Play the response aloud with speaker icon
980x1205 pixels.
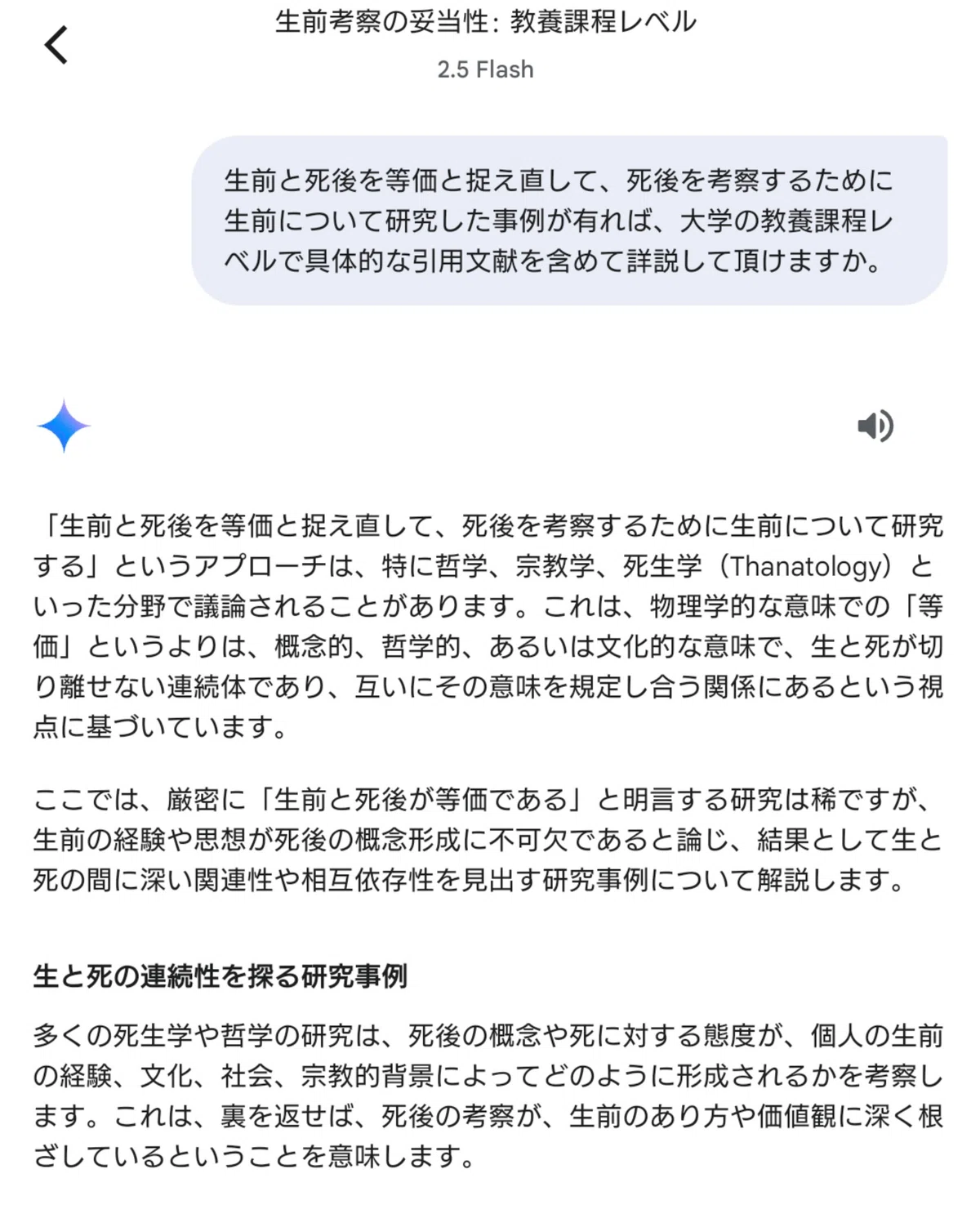(x=875, y=426)
